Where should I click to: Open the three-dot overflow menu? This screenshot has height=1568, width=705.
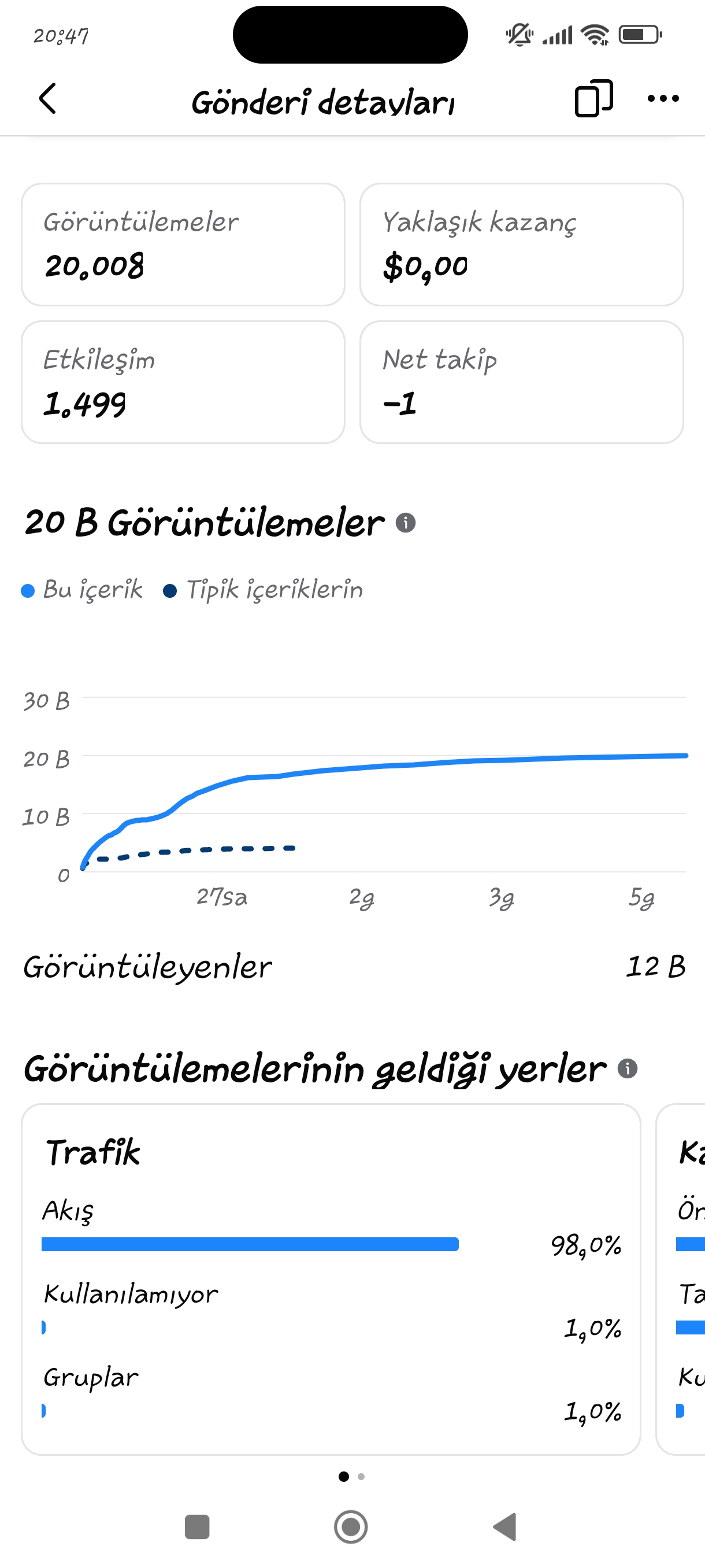pos(663,99)
